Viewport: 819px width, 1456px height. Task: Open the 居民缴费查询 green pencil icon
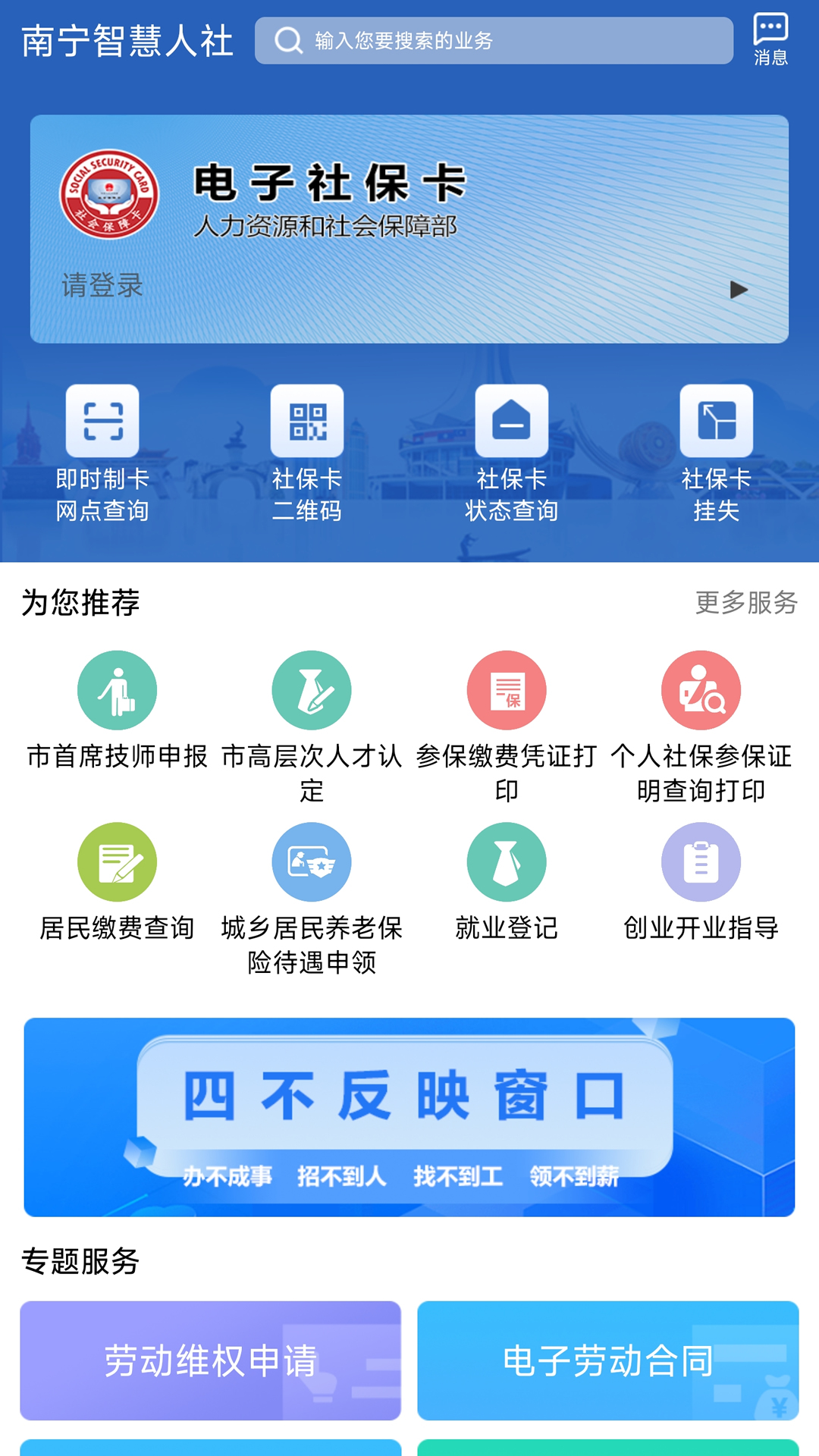click(x=116, y=862)
